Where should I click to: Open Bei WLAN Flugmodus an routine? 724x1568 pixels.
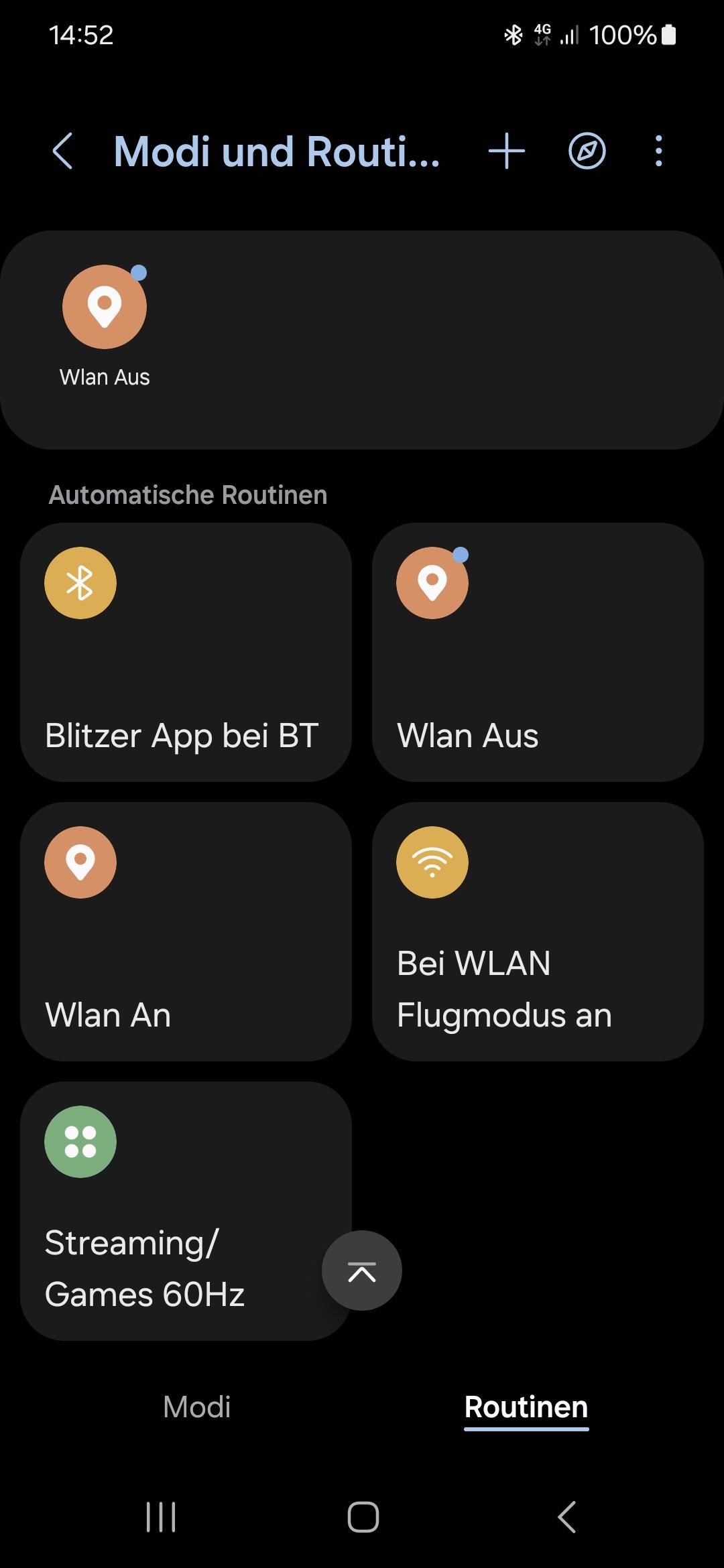pyautogui.click(x=538, y=931)
